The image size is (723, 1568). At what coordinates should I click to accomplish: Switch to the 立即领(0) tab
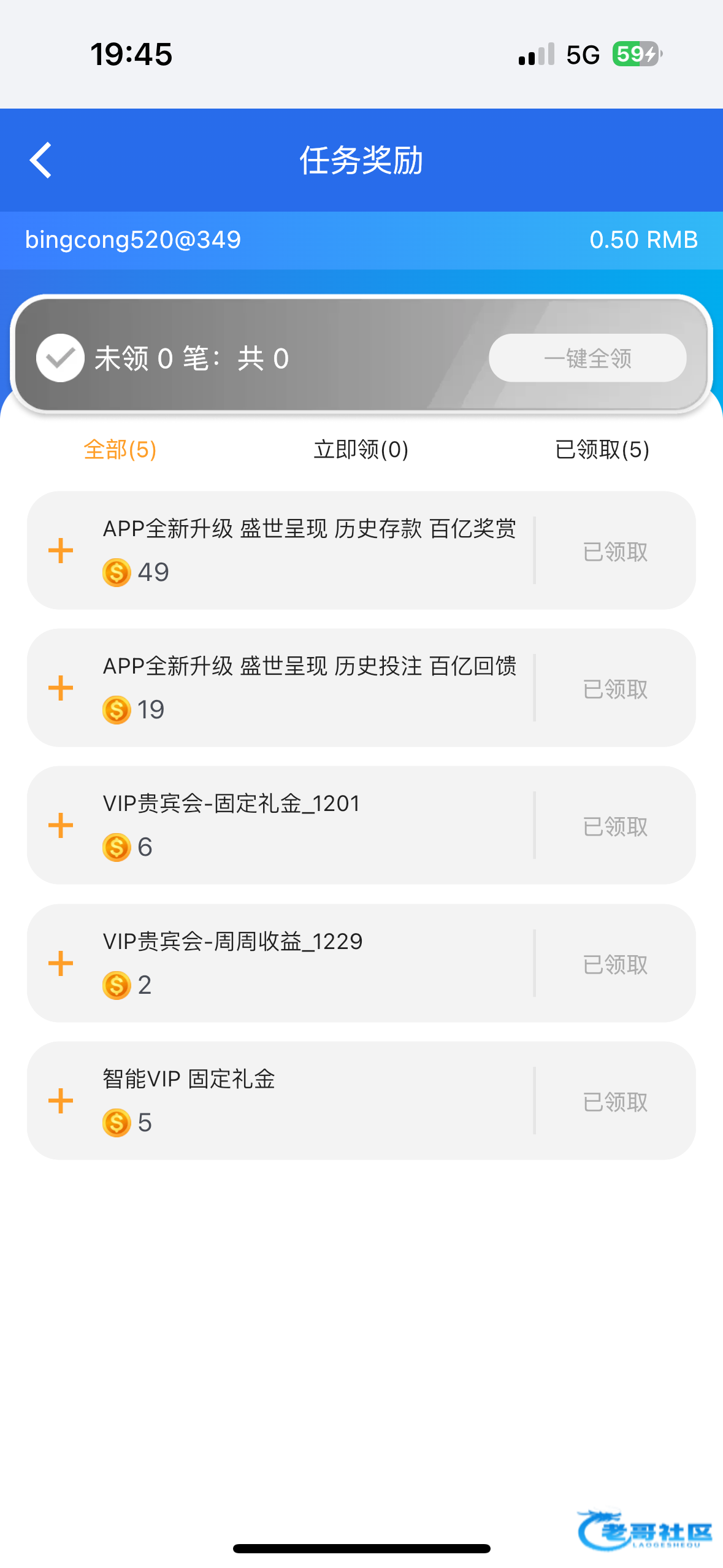(x=361, y=450)
